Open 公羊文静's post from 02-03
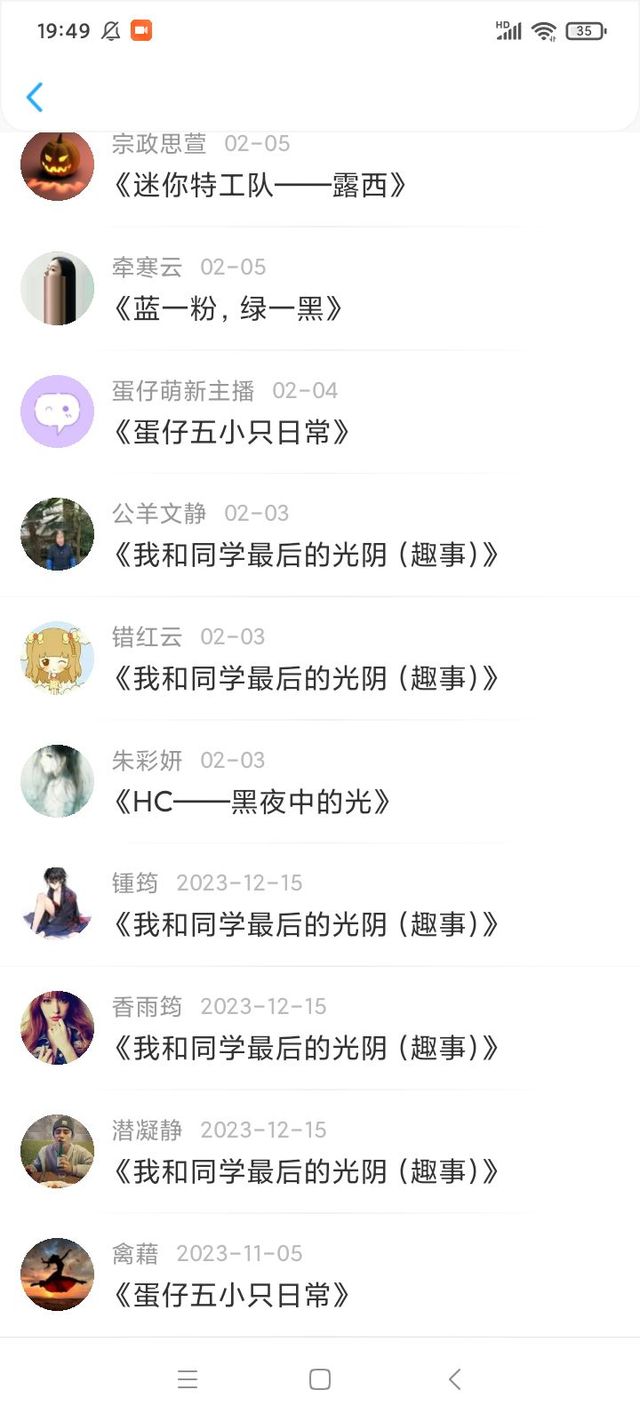Screen dimensions: 640x1422 click(x=305, y=555)
